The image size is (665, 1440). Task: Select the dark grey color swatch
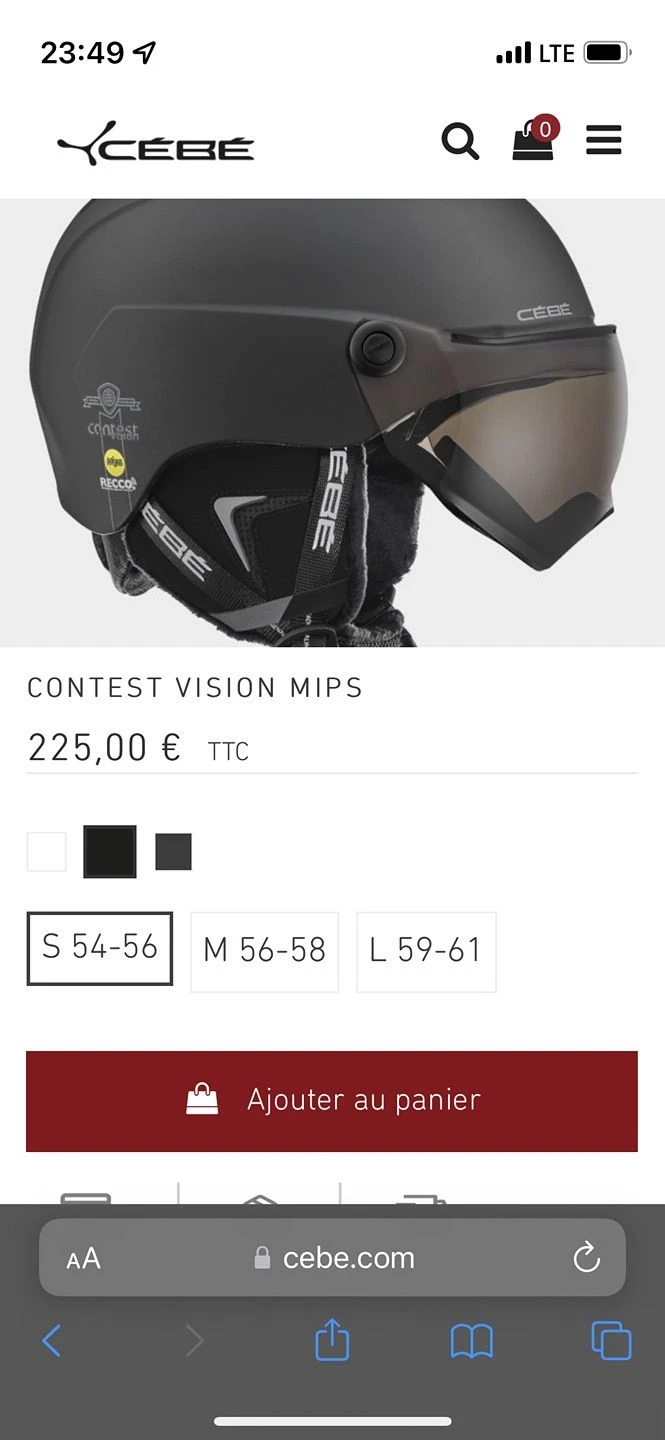(173, 852)
